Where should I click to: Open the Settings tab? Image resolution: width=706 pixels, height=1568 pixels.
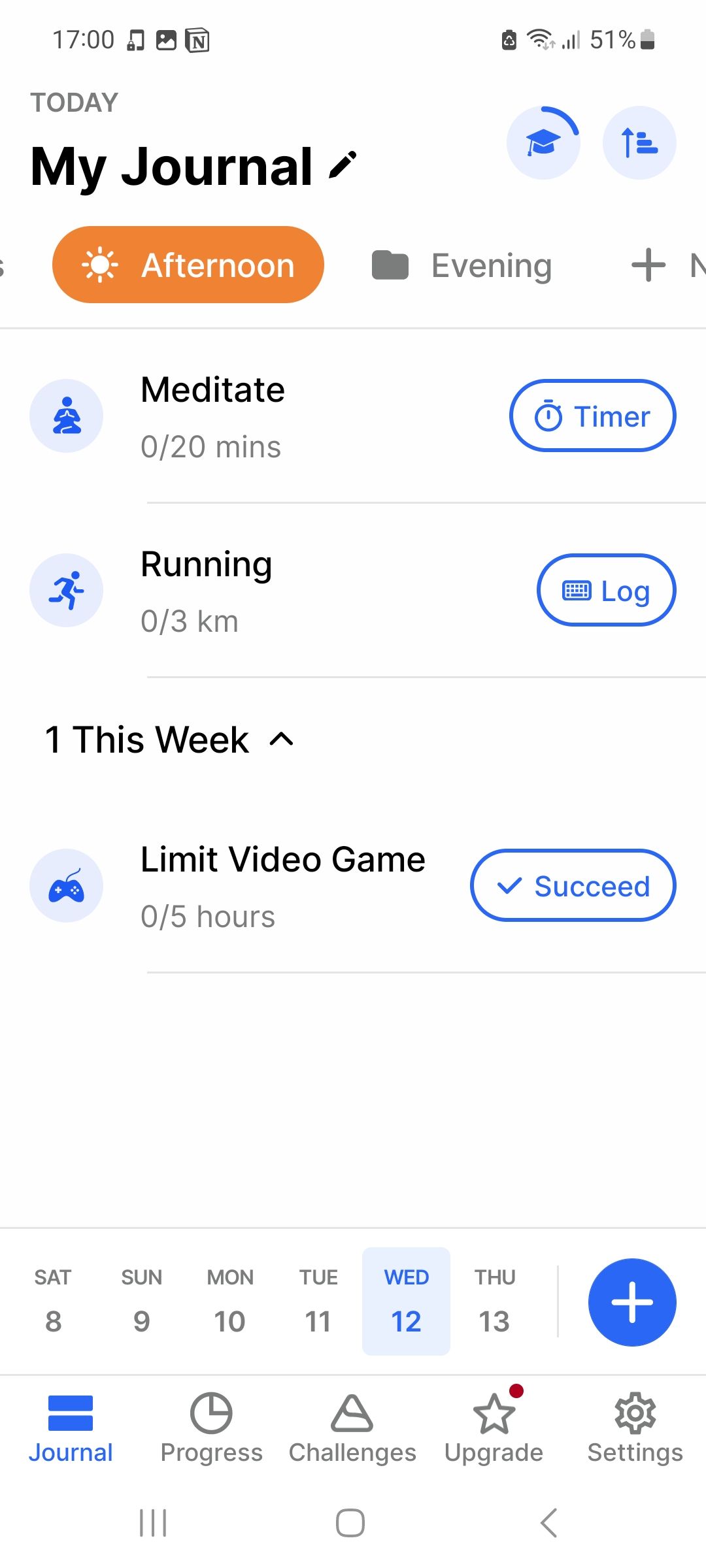tap(635, 1428)
